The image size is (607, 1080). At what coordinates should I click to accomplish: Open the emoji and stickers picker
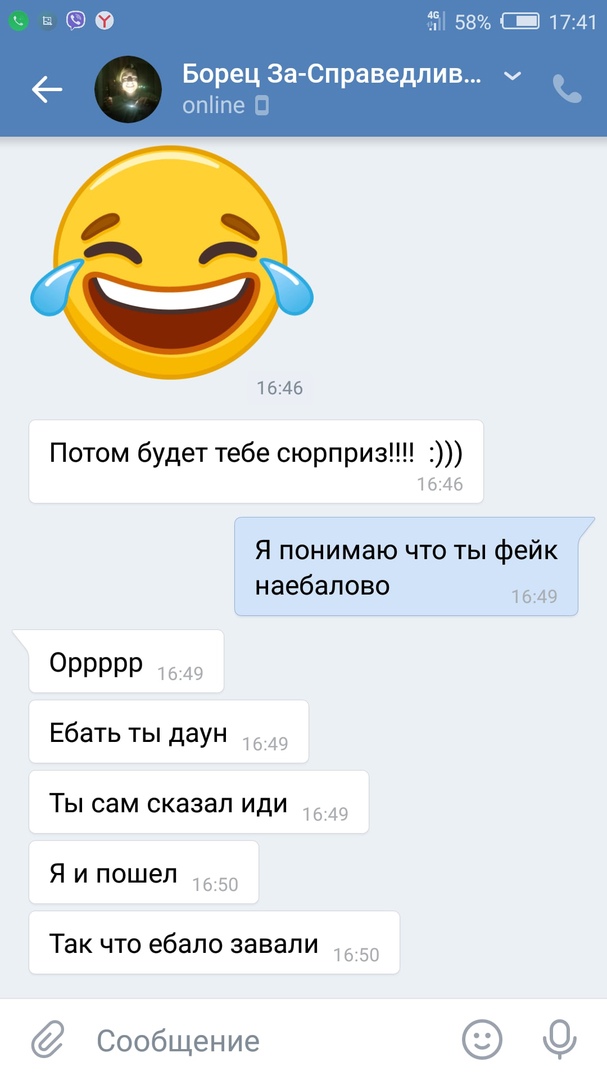(x=482, y=1040)
